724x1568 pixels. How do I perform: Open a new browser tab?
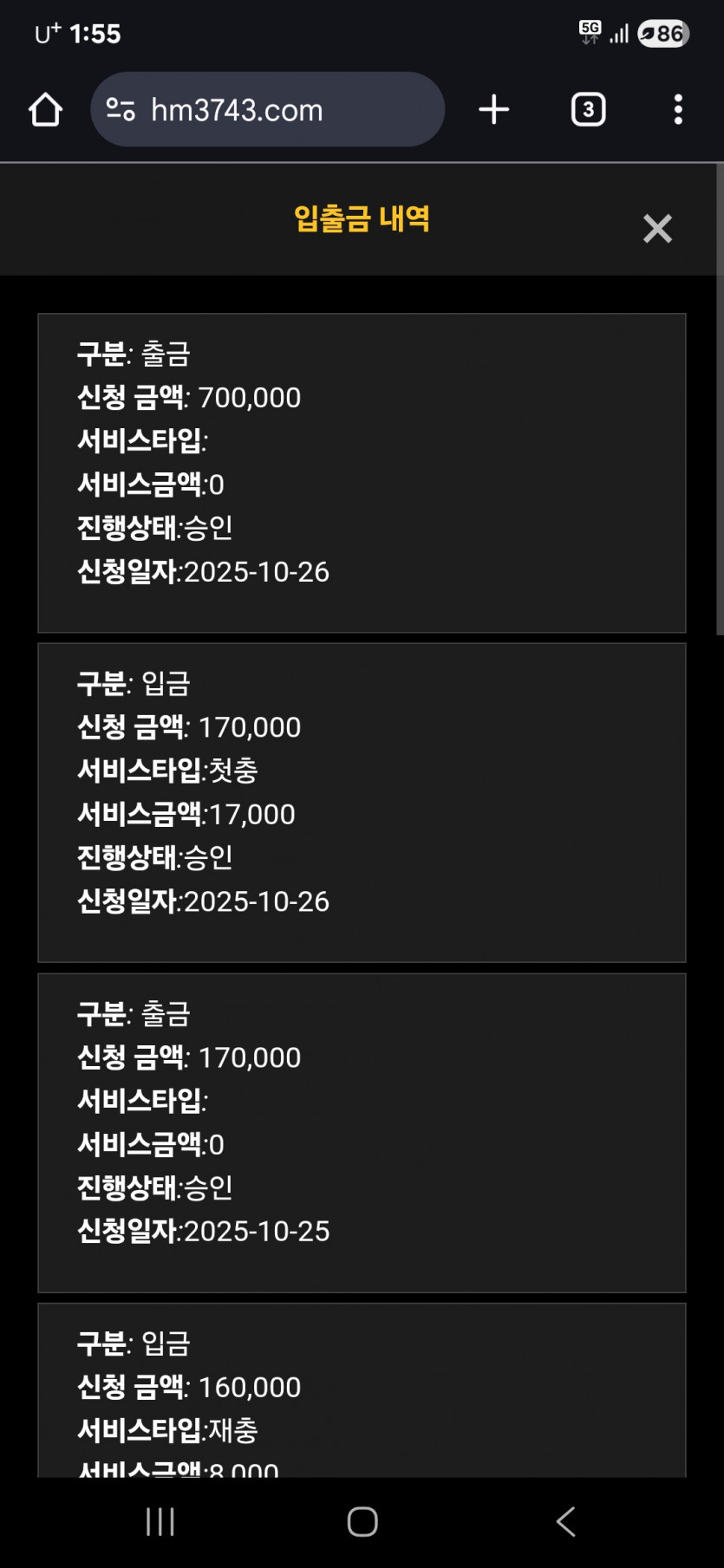(493, 110)
